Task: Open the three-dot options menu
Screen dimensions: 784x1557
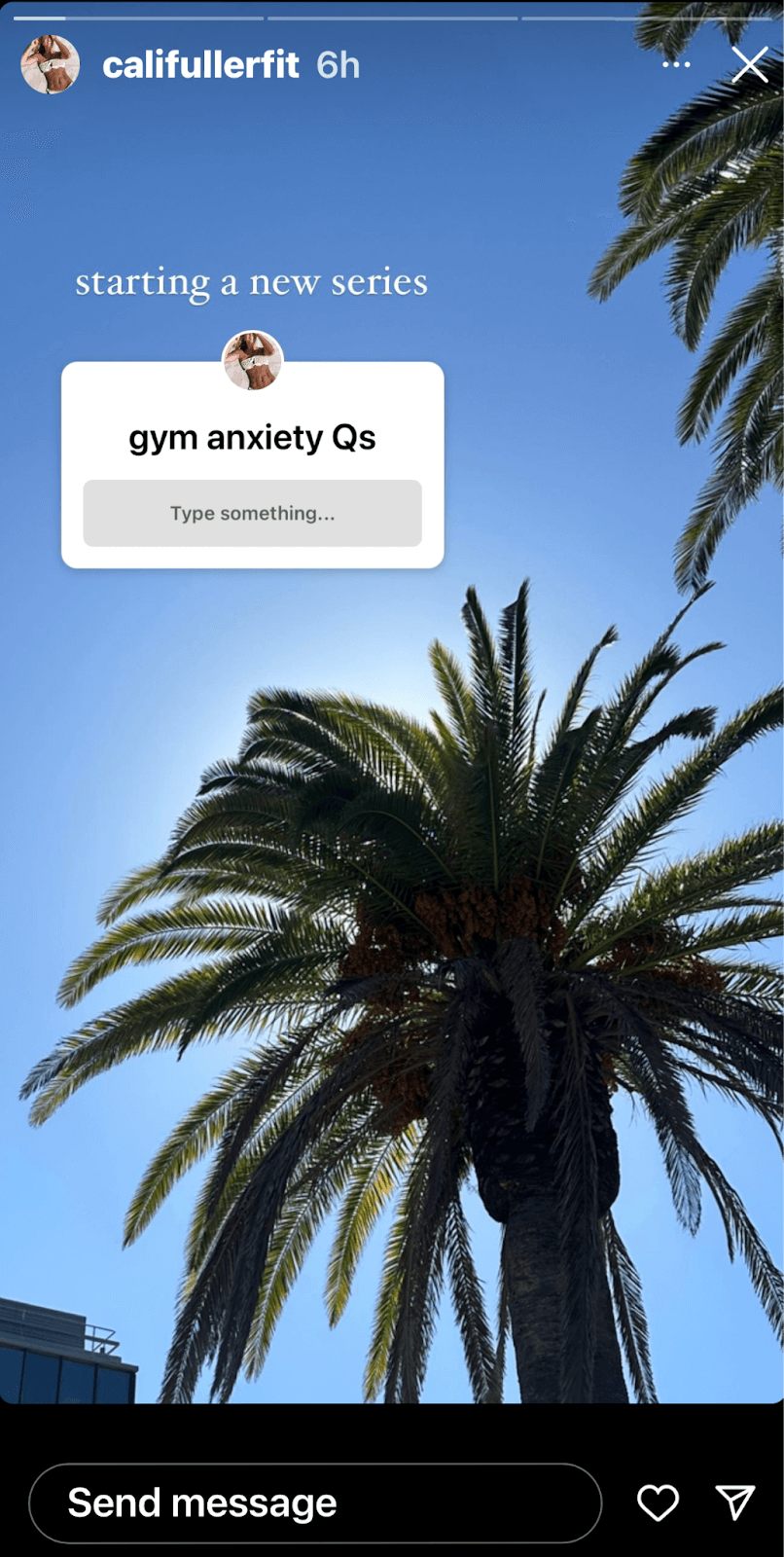Action: (x=676, y=64)
